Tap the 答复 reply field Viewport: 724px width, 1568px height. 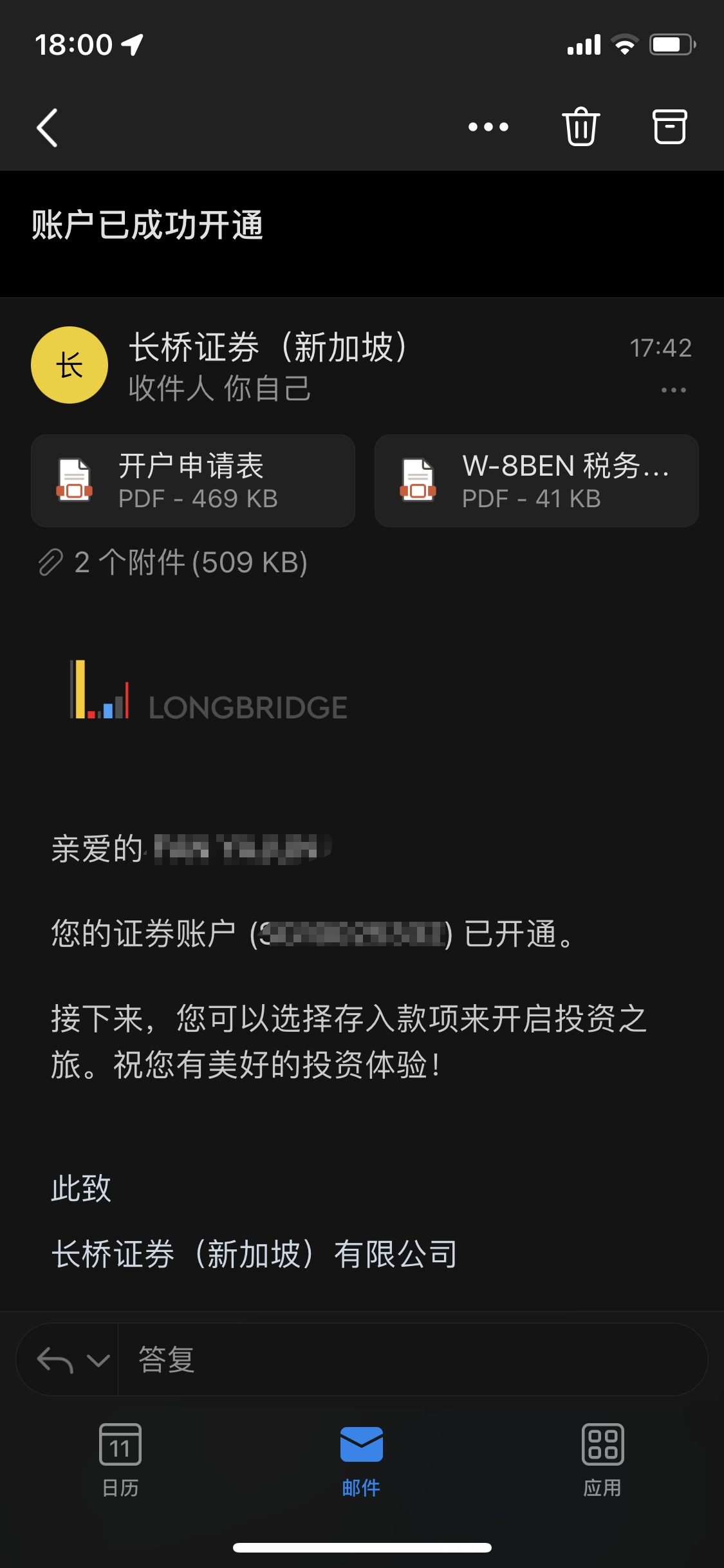pyautogui.click(x=412, y=1359)
